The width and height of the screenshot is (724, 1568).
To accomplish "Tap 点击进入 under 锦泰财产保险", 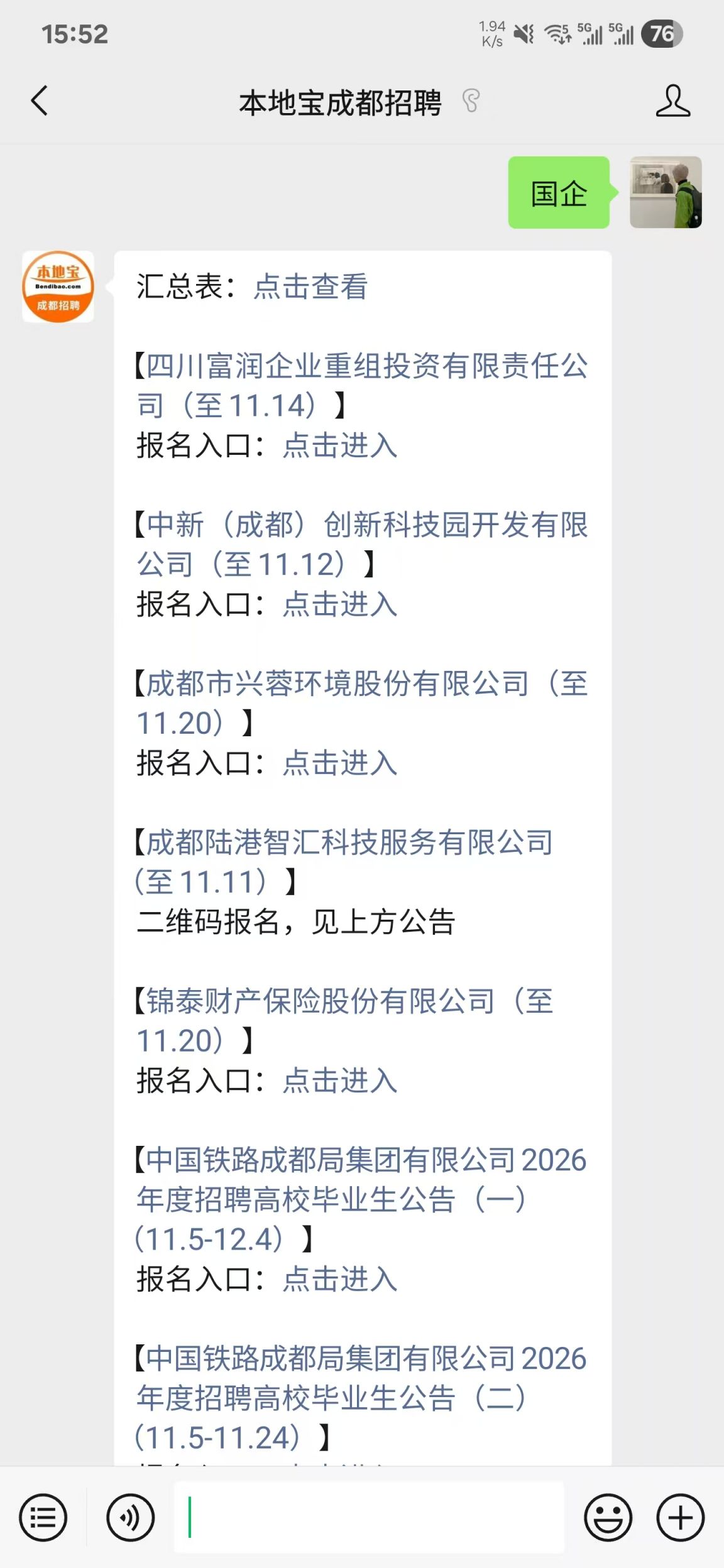I will [339, 1081].
